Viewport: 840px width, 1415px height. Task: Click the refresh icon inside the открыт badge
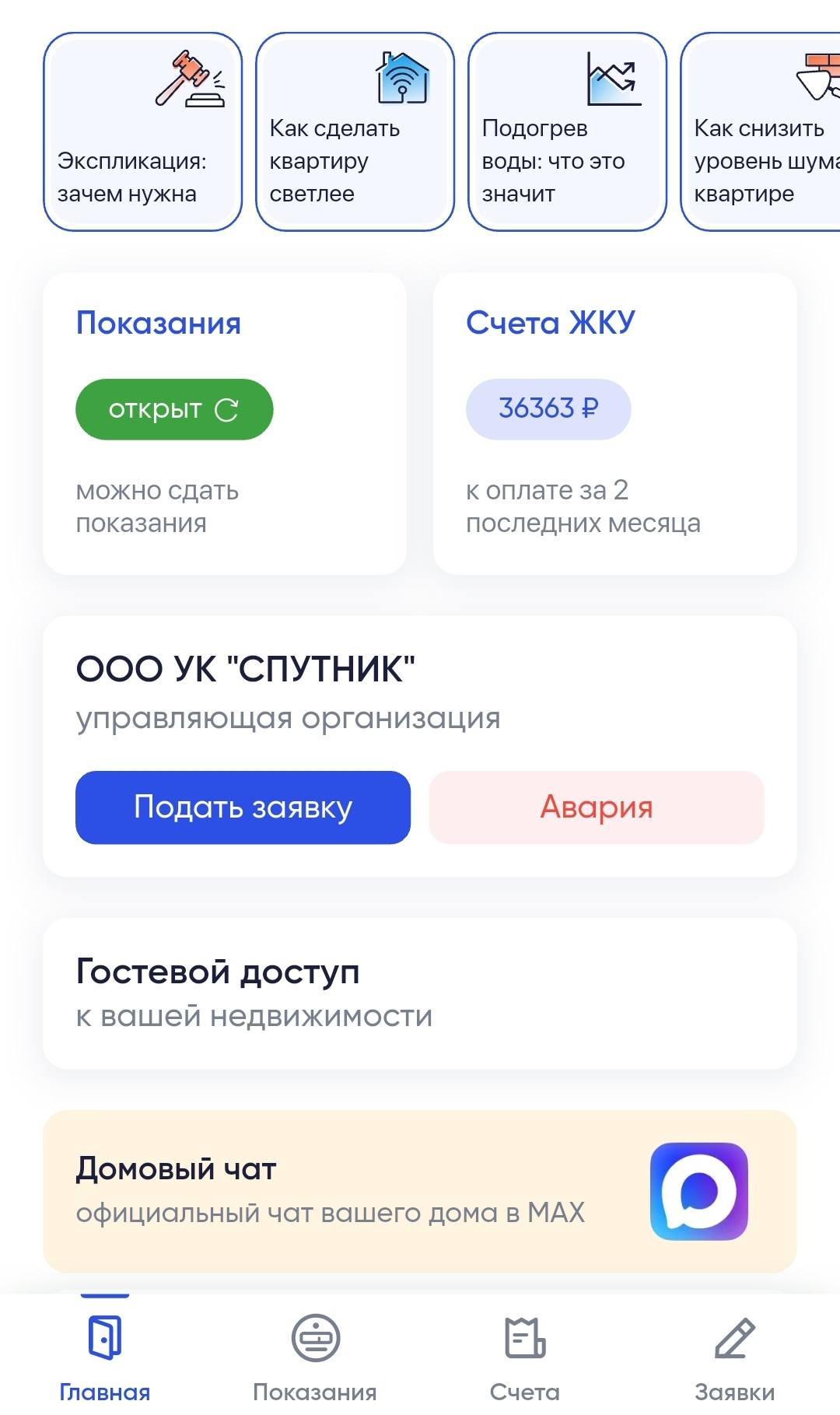tap(226, 408)
